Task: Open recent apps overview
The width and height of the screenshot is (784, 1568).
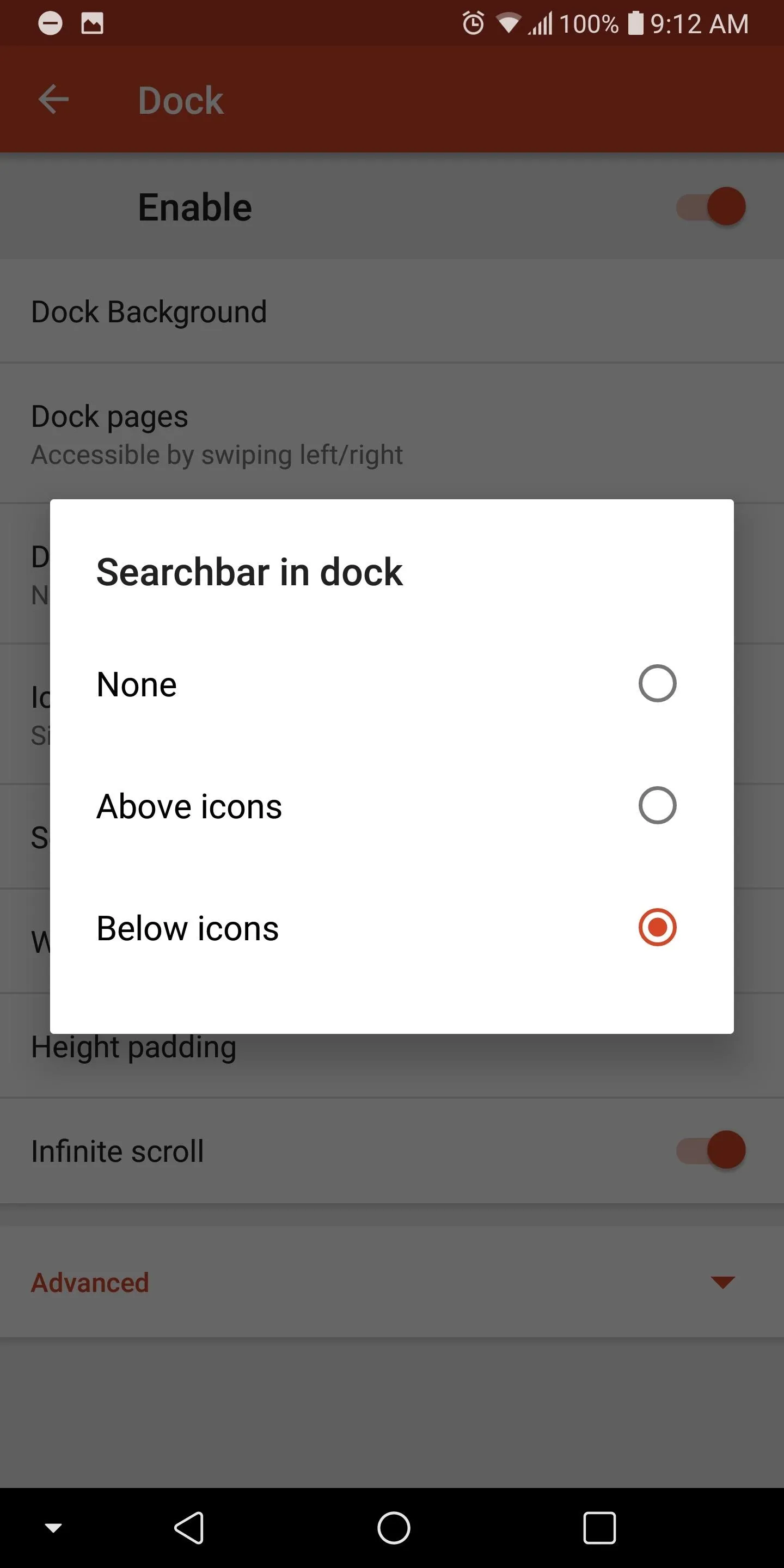Action: click(x=599, y=1528)
